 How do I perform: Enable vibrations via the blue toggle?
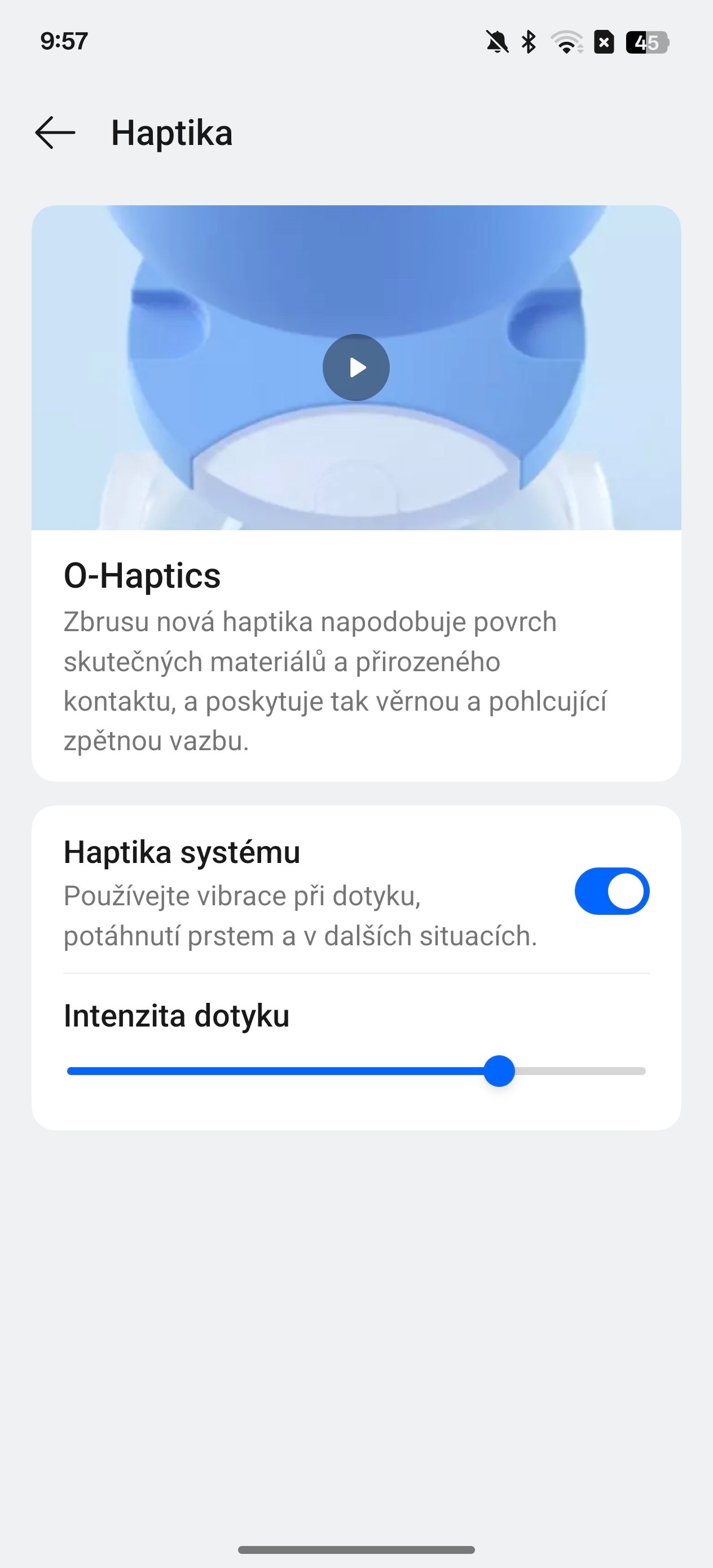(x=611, y=891)
